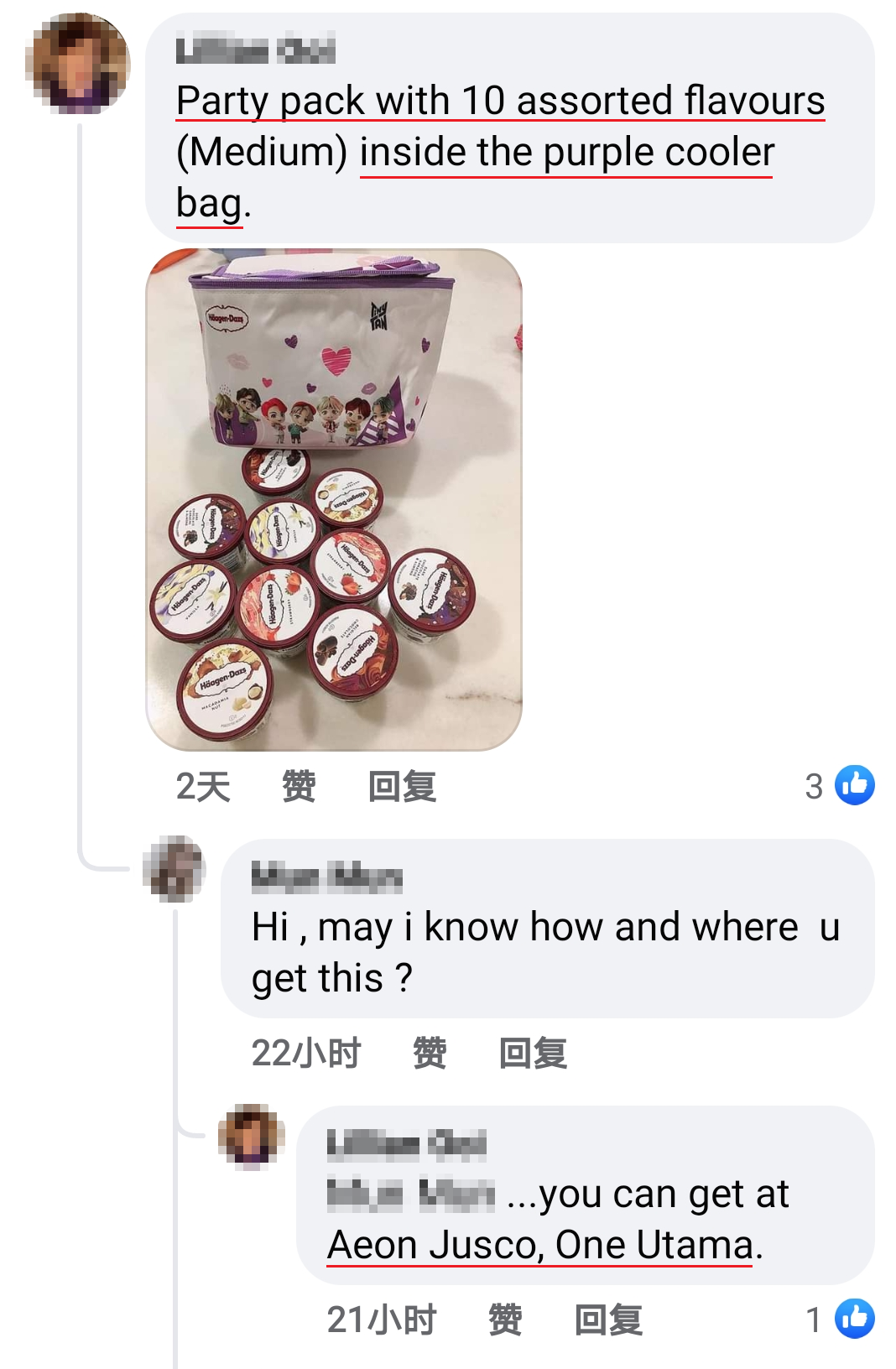Open the question asker's profile picture
The image size is (896, 1369).
[175, 869]
